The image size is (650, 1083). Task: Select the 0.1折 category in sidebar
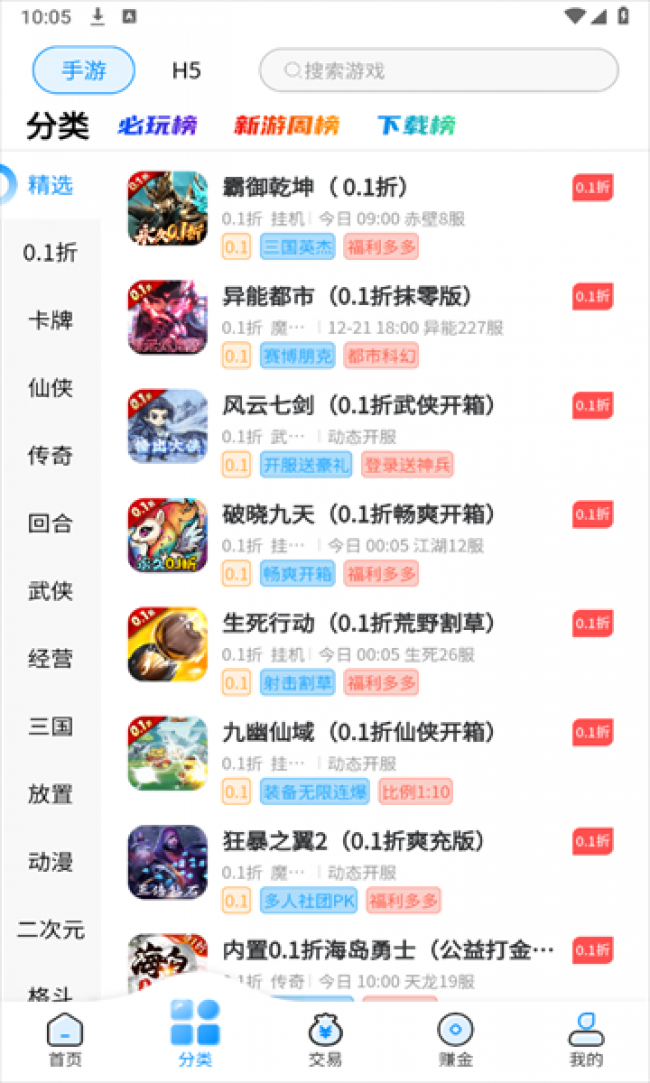(50, 253)
